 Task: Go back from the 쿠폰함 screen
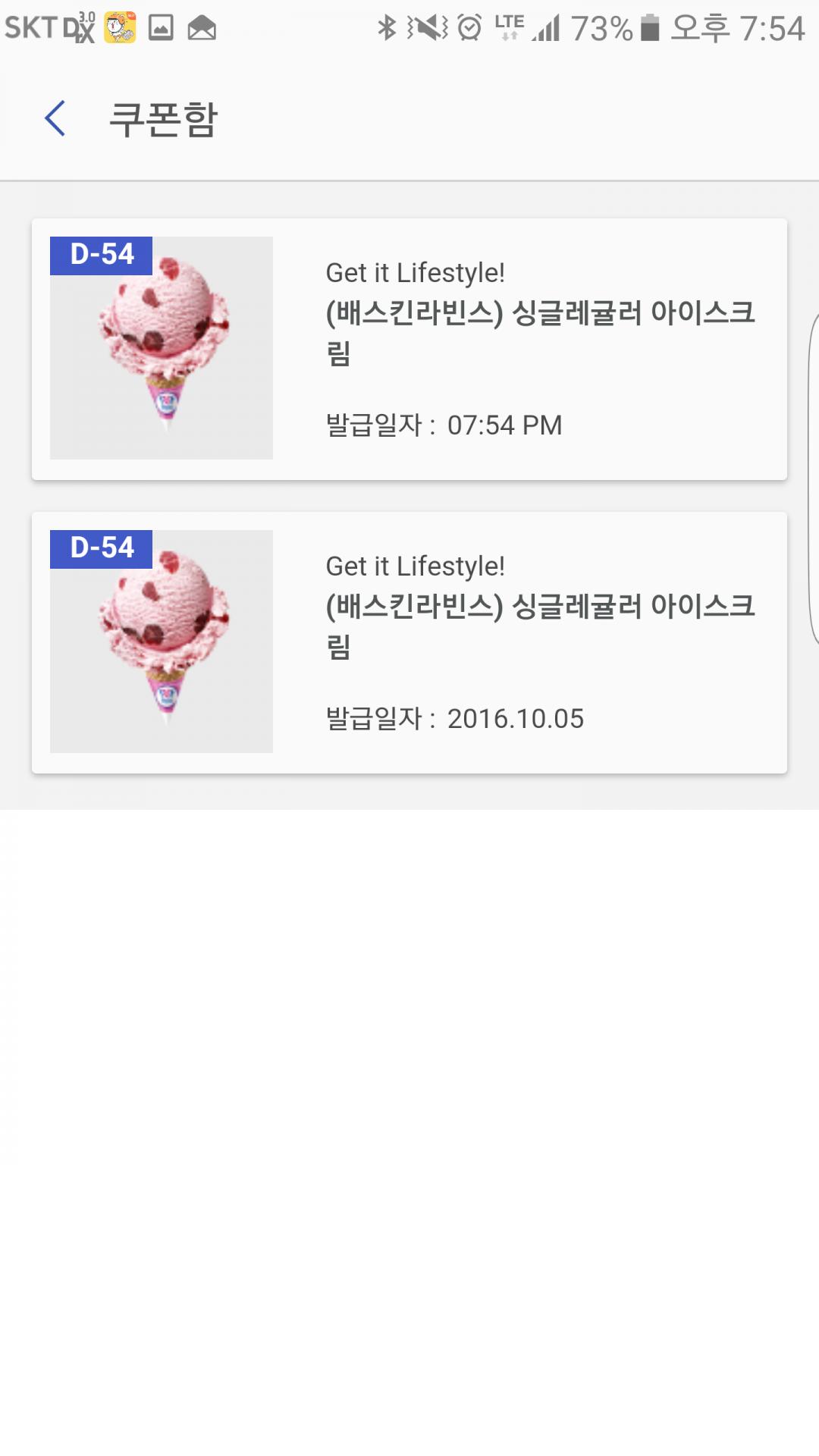tap(55, 119)
